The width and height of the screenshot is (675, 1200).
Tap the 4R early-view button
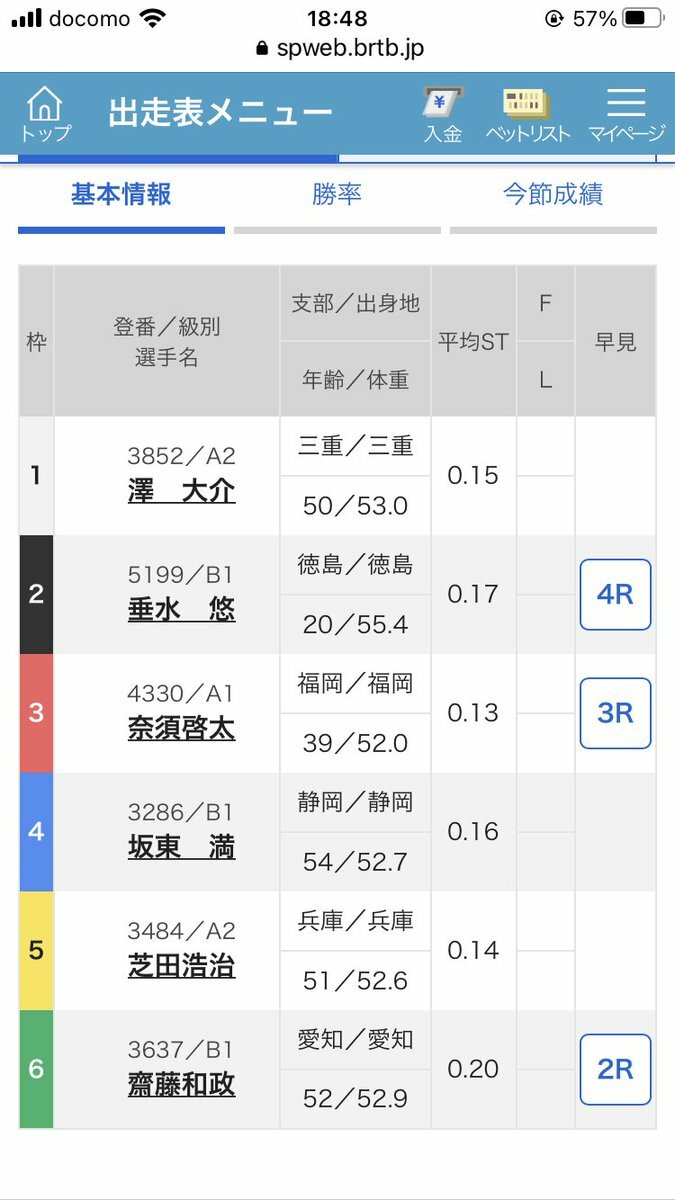(x=615, y=595)
